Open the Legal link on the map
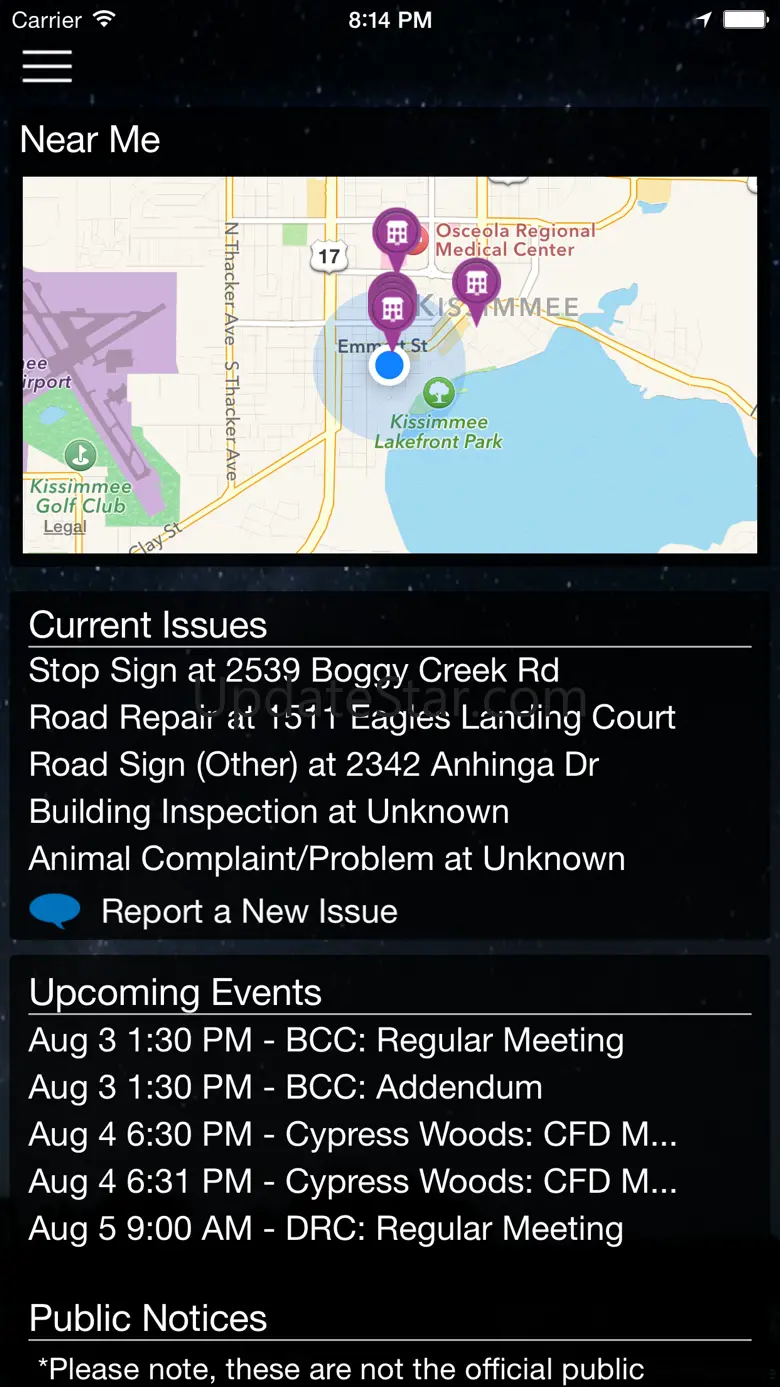 point(65,527)
